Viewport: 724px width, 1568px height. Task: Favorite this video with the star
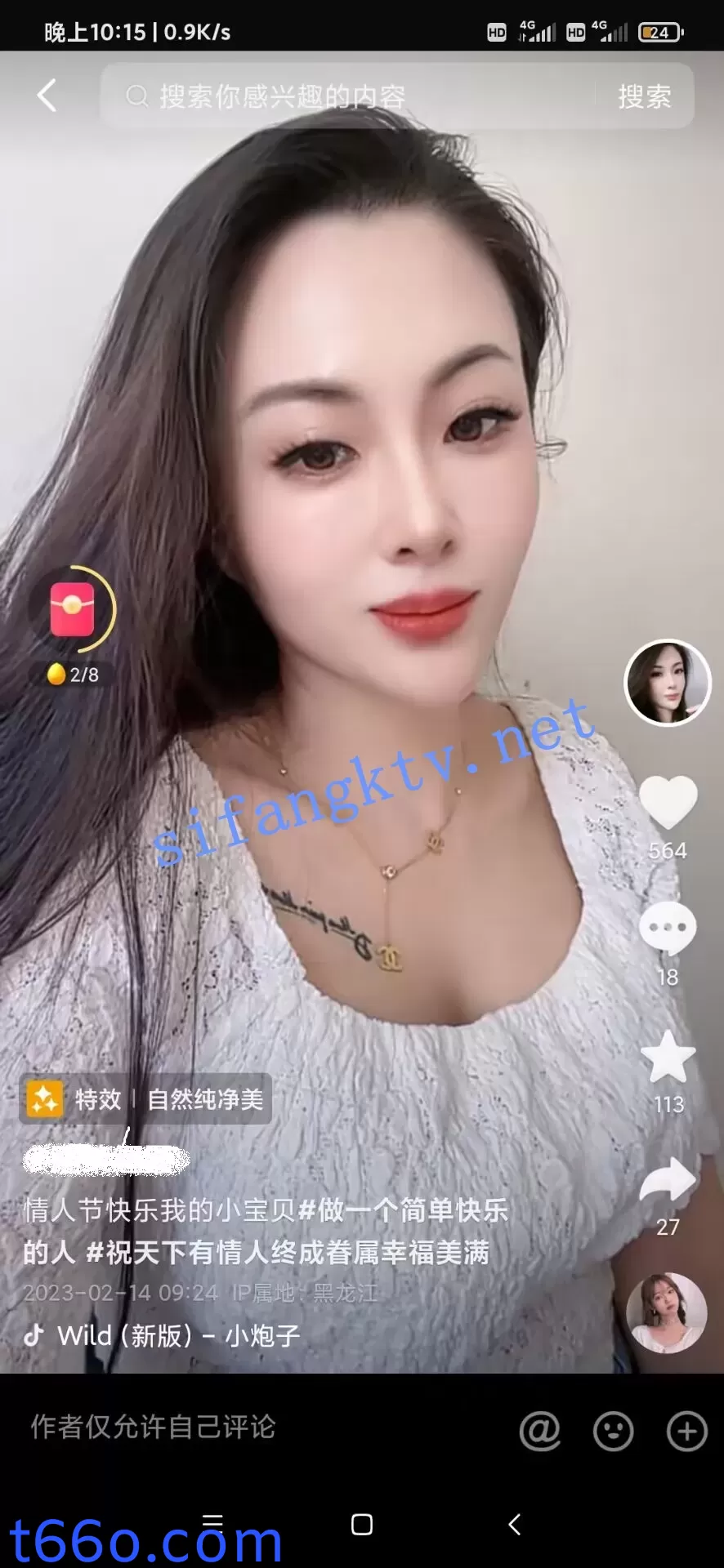(x=668, y=1057)
